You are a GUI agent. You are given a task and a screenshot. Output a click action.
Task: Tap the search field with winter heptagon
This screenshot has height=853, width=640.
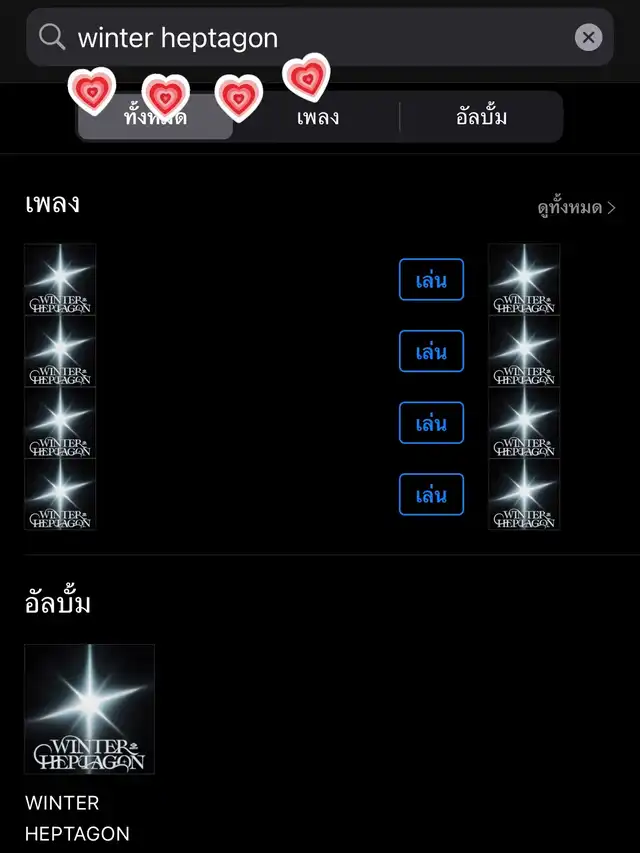point(300,38)
